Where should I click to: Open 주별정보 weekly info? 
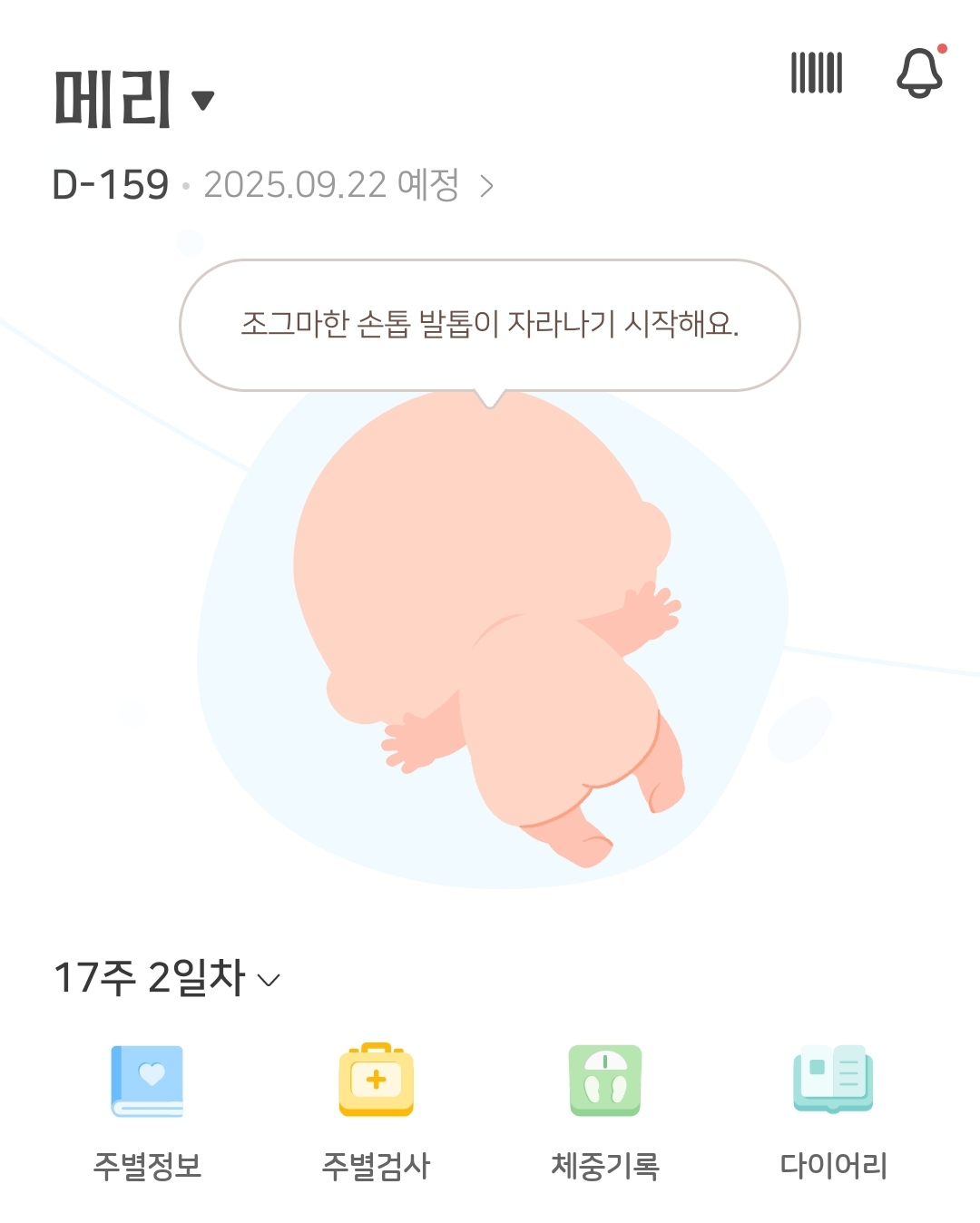click(147, 1113)
